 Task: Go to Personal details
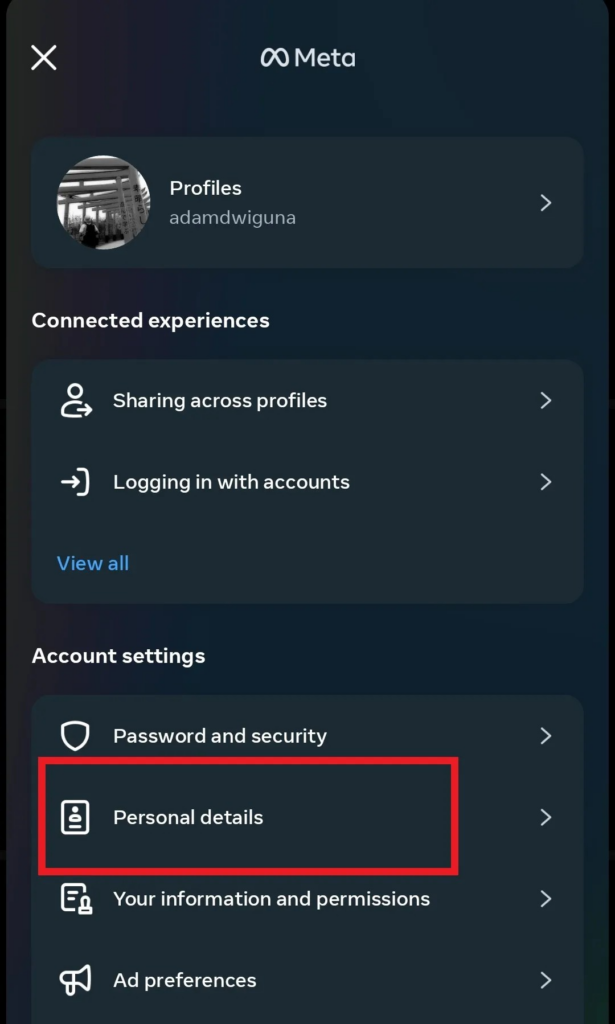pyautogui.click(x=307, y=818)
